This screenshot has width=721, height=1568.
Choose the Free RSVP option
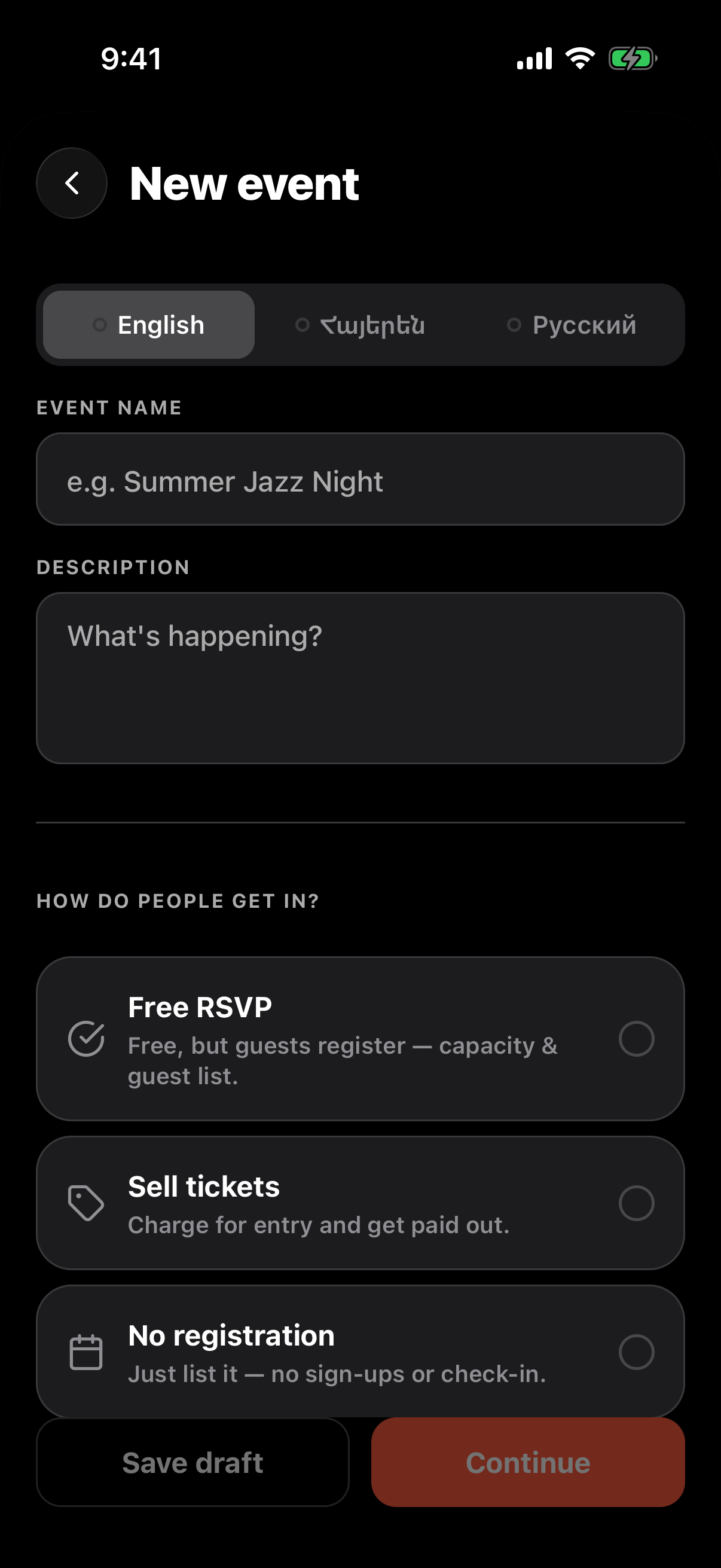coord(360,1038)
